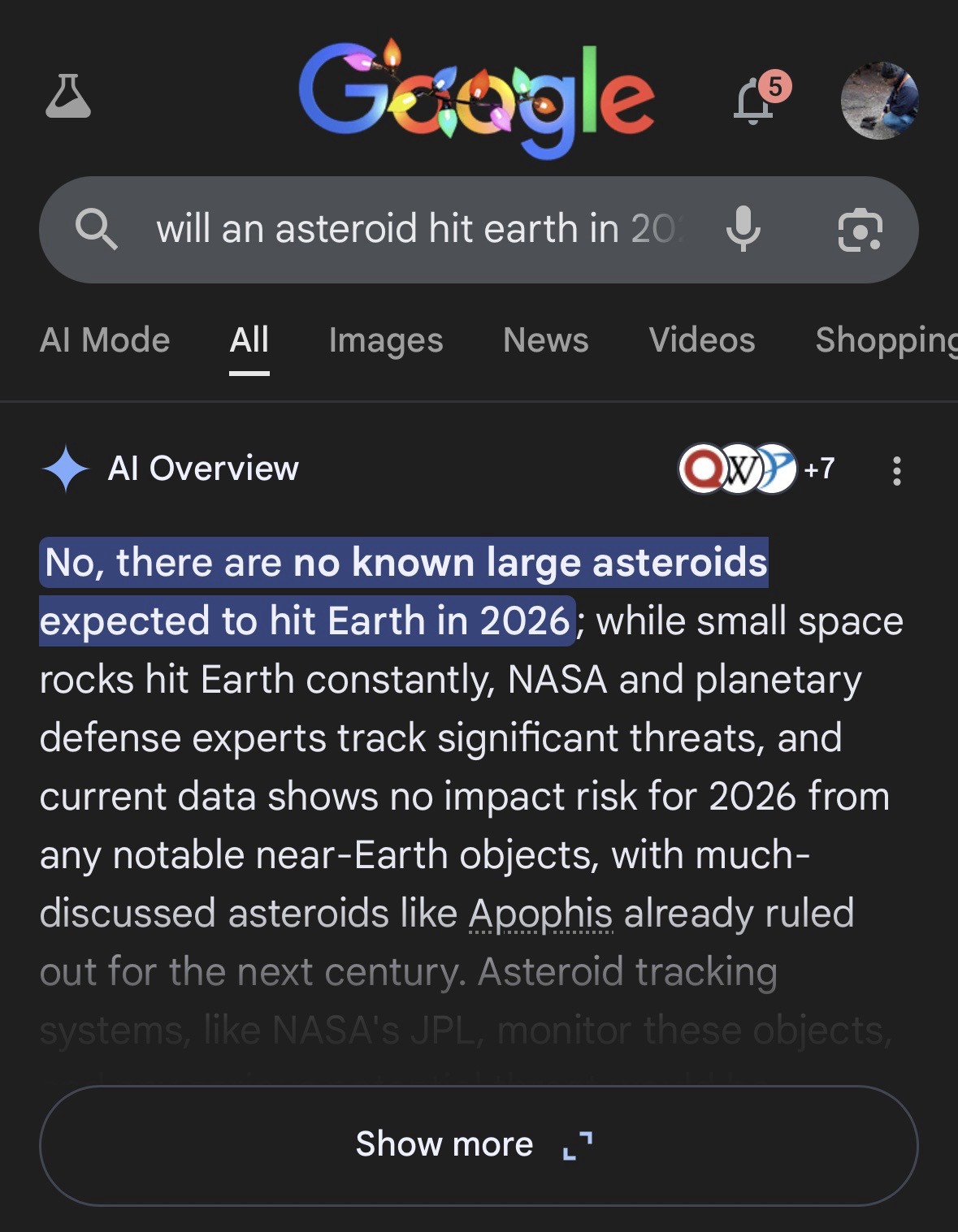The height and width of the screenshot is (1232, 958).
Task: Open the notifications bell
Action: pos(754,101)
